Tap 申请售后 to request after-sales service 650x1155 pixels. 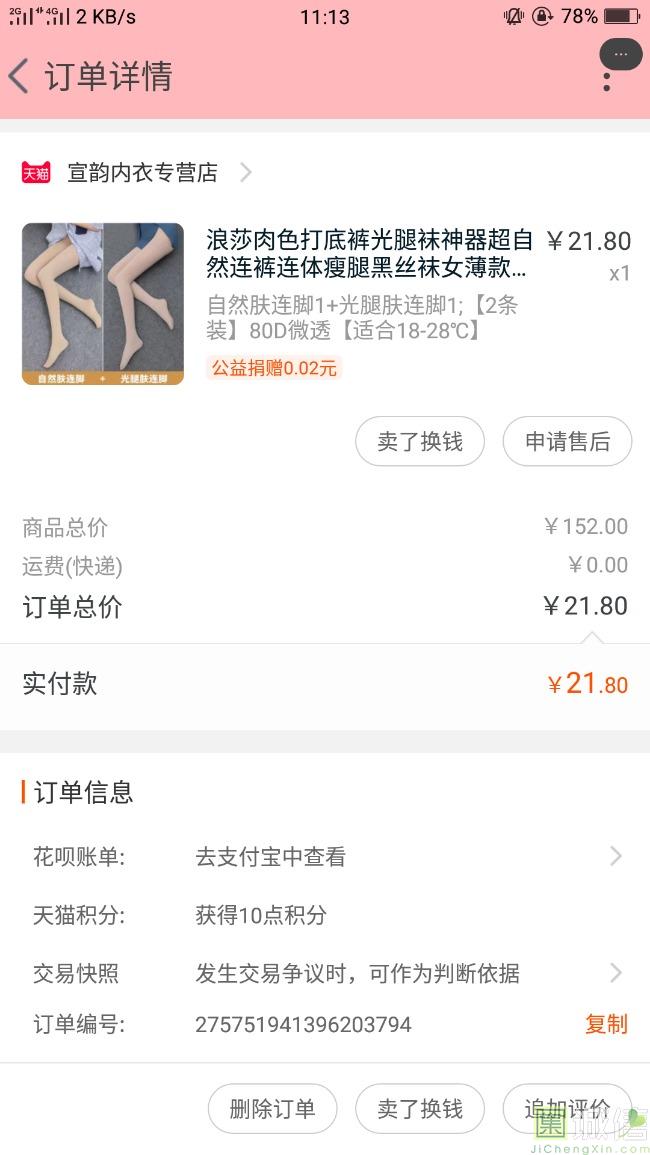567,442
